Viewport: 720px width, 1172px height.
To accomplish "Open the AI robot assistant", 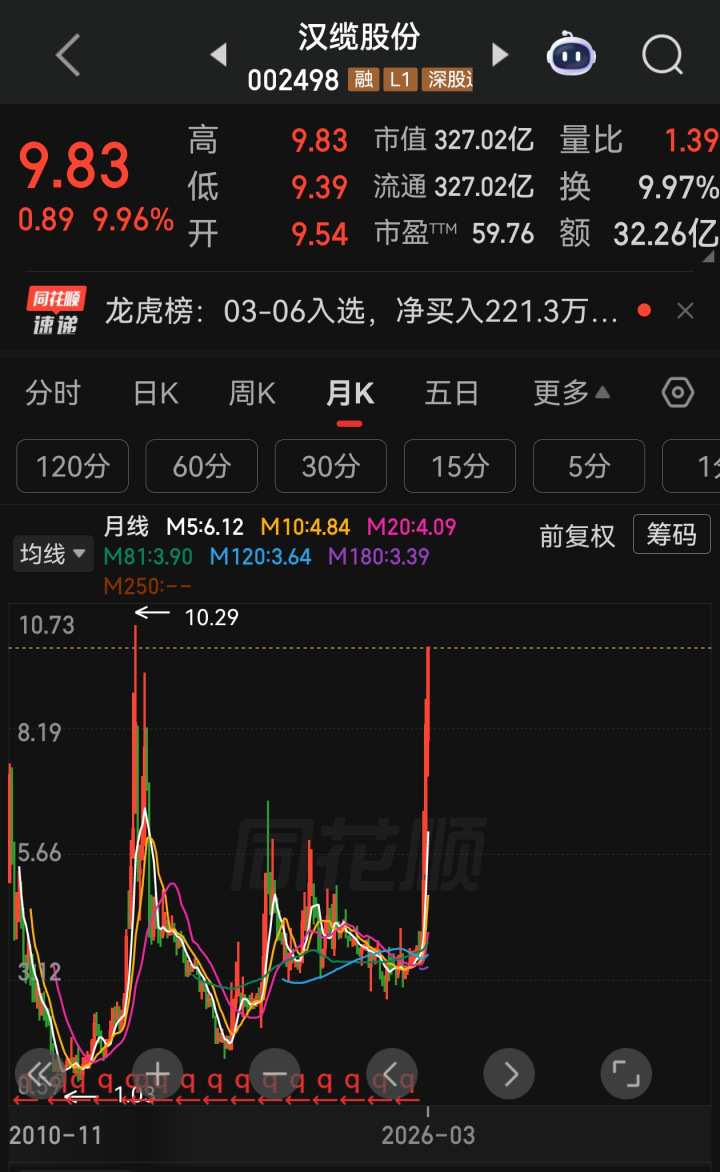I will pos(571,55).
